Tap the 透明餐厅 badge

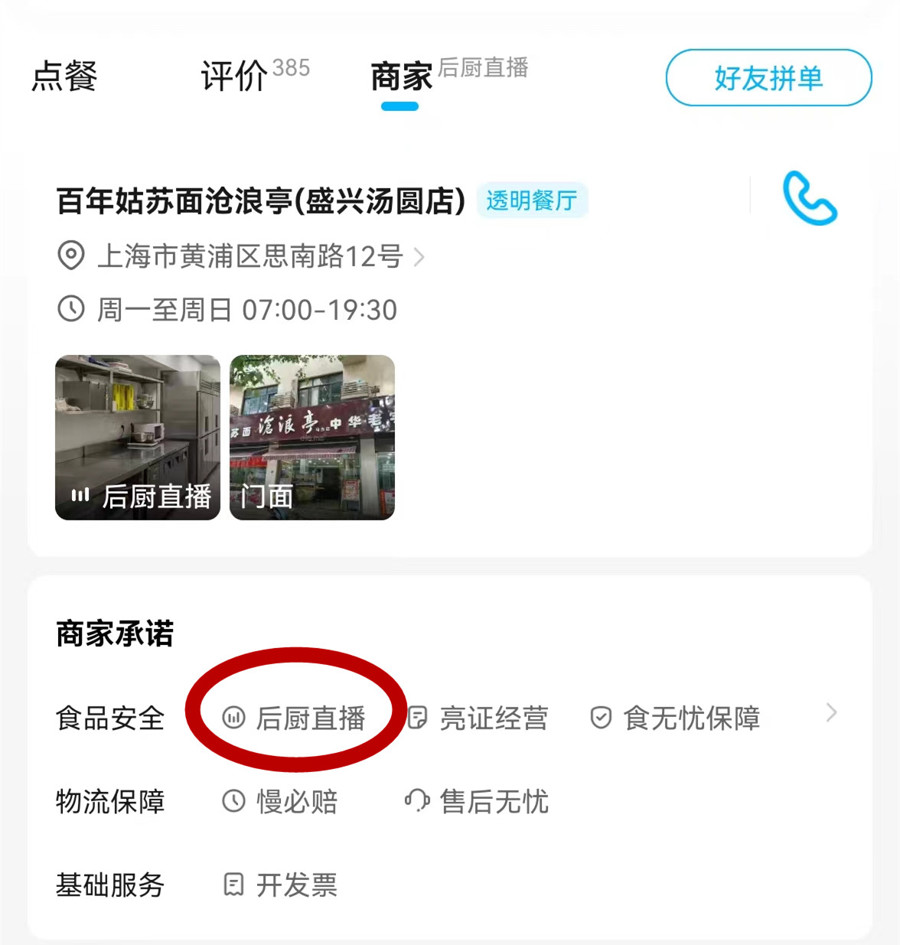(531, 201)
